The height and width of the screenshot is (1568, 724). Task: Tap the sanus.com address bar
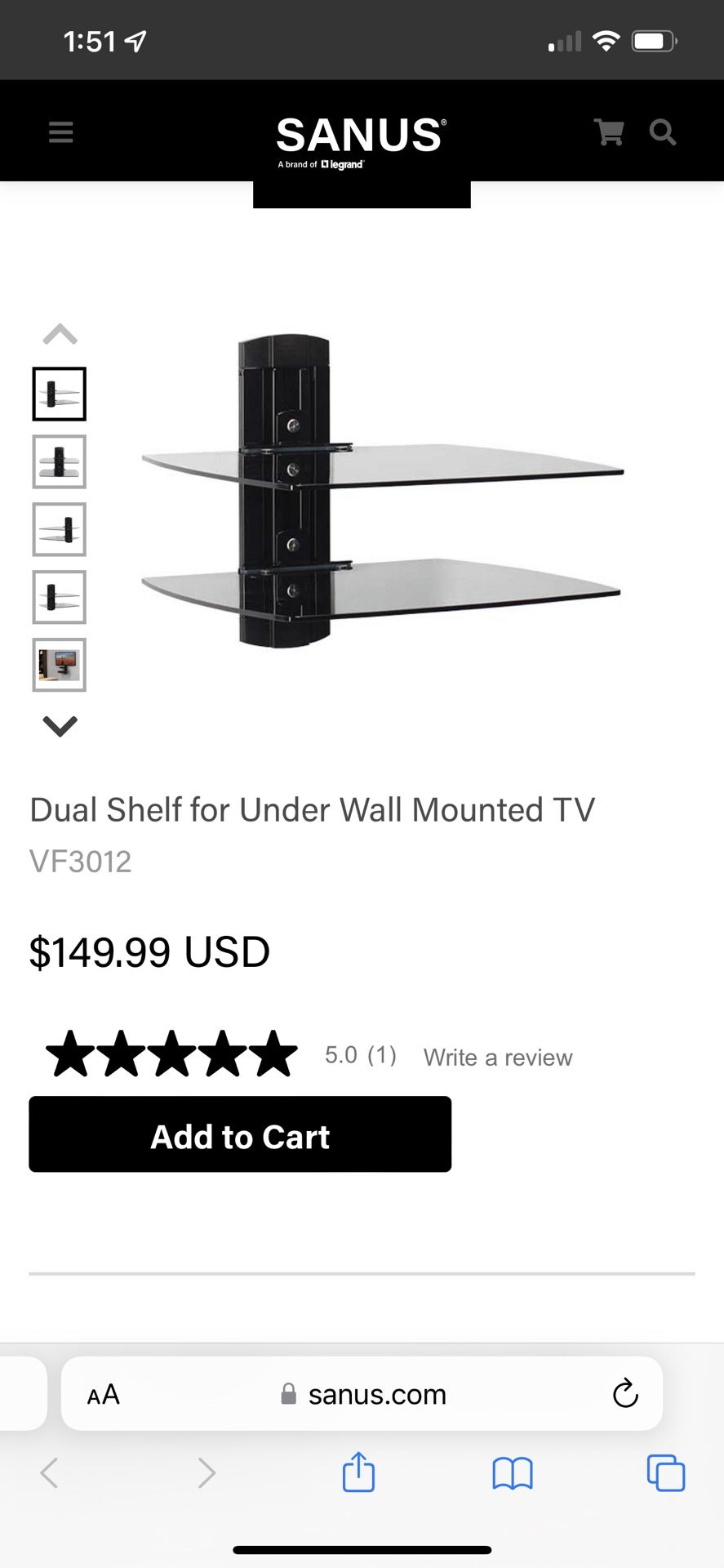click(x=375, y=1394)
